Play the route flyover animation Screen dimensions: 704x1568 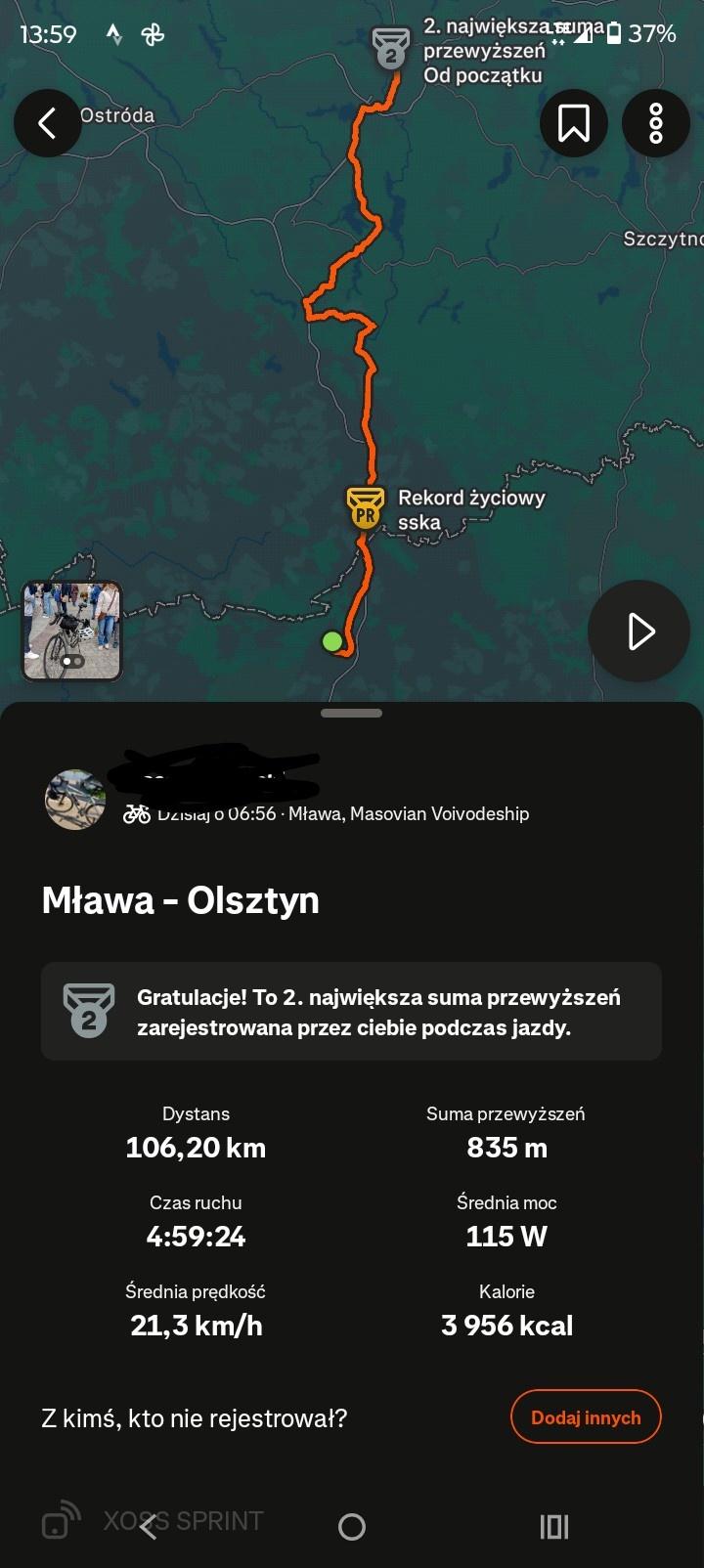click(639, 632)
